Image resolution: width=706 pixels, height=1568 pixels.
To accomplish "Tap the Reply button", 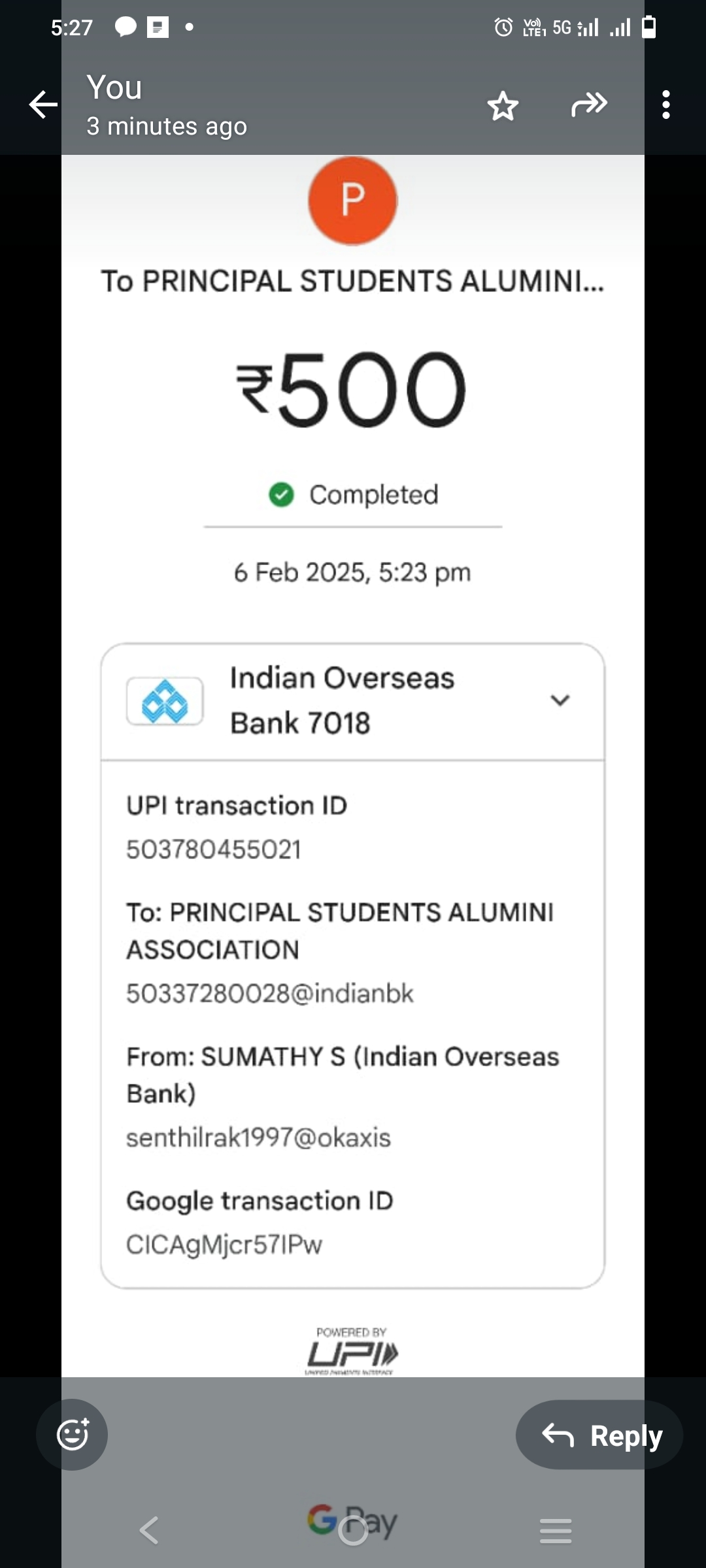I will point(599,1435).
